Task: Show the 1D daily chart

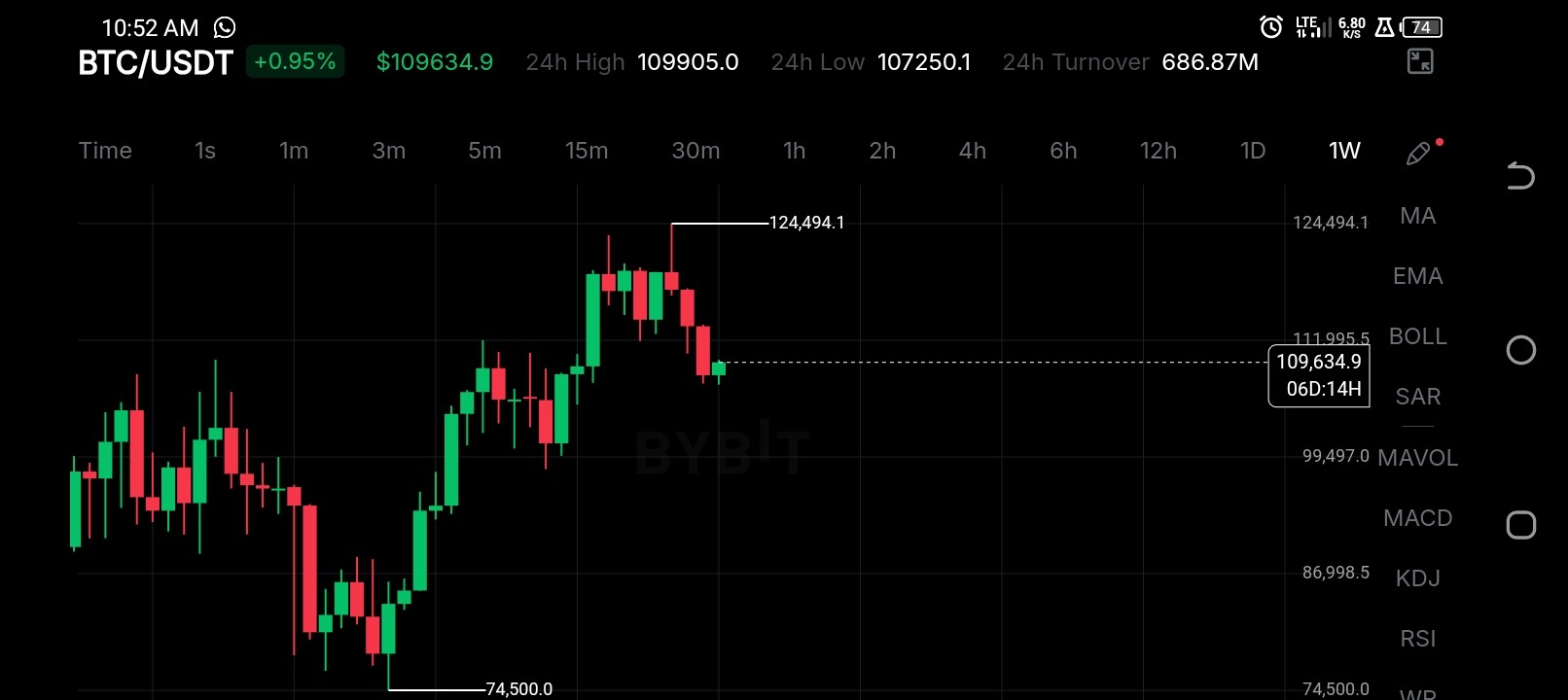Action: (x=1253, y=151)
